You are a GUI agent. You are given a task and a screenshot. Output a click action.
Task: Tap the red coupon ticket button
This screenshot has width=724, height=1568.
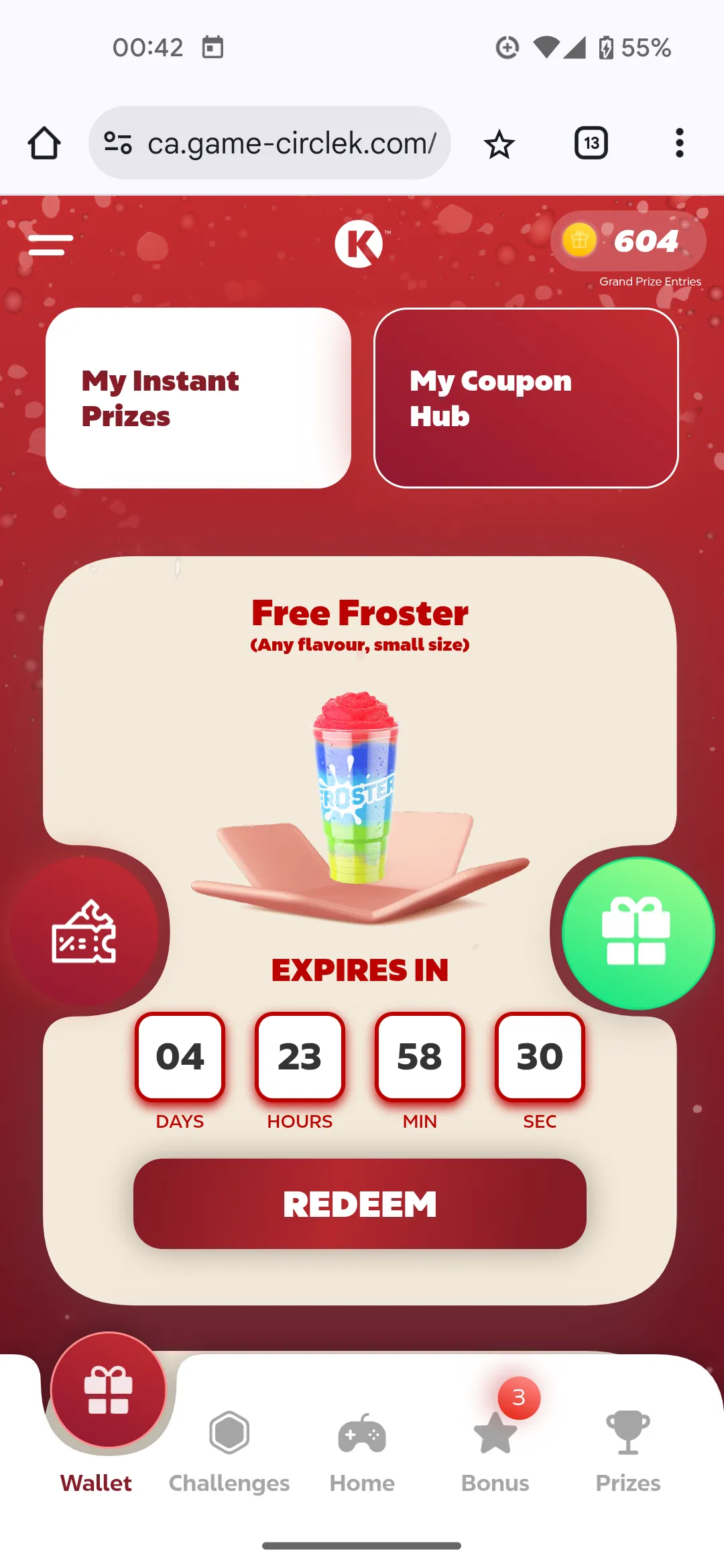coord(84,932)
